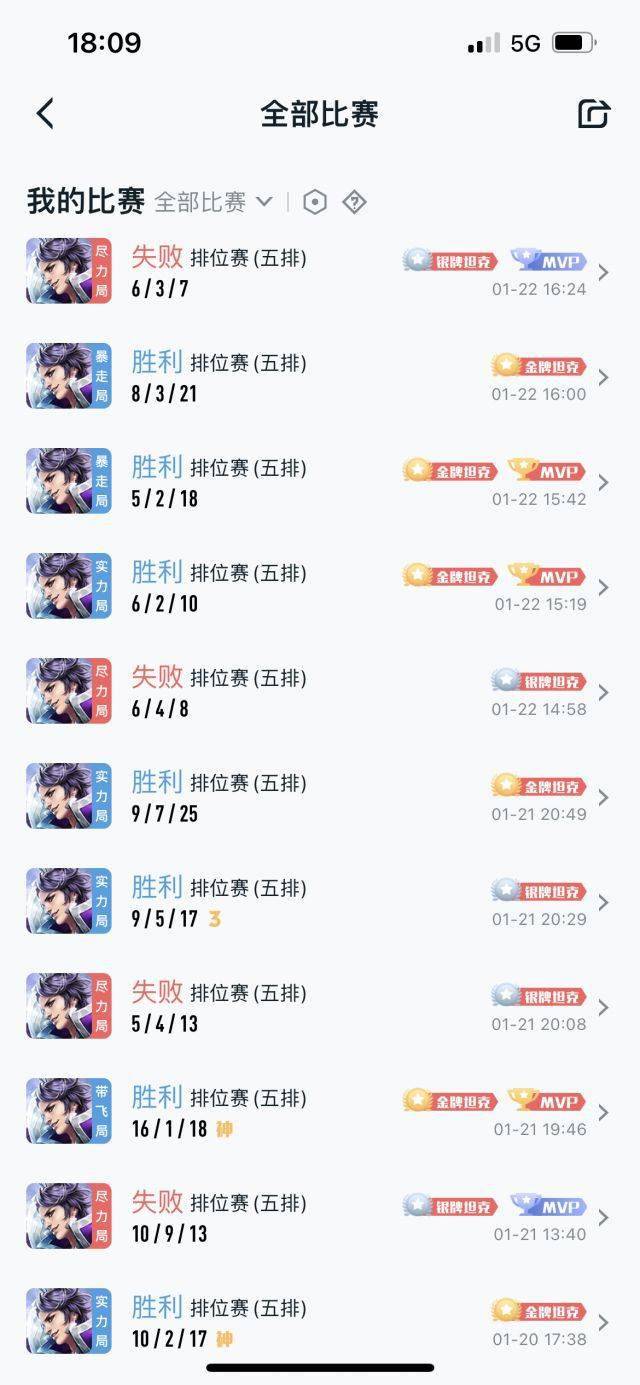Open the 6/4/8 defeat match record
The height and width of the screenshot is (1385, 640).
(320, 692)
